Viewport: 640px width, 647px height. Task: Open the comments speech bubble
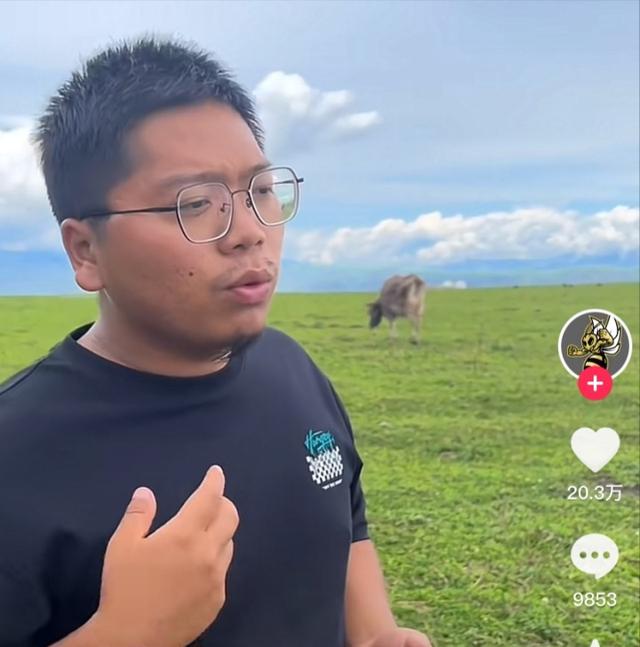click(x=595, y=555)
